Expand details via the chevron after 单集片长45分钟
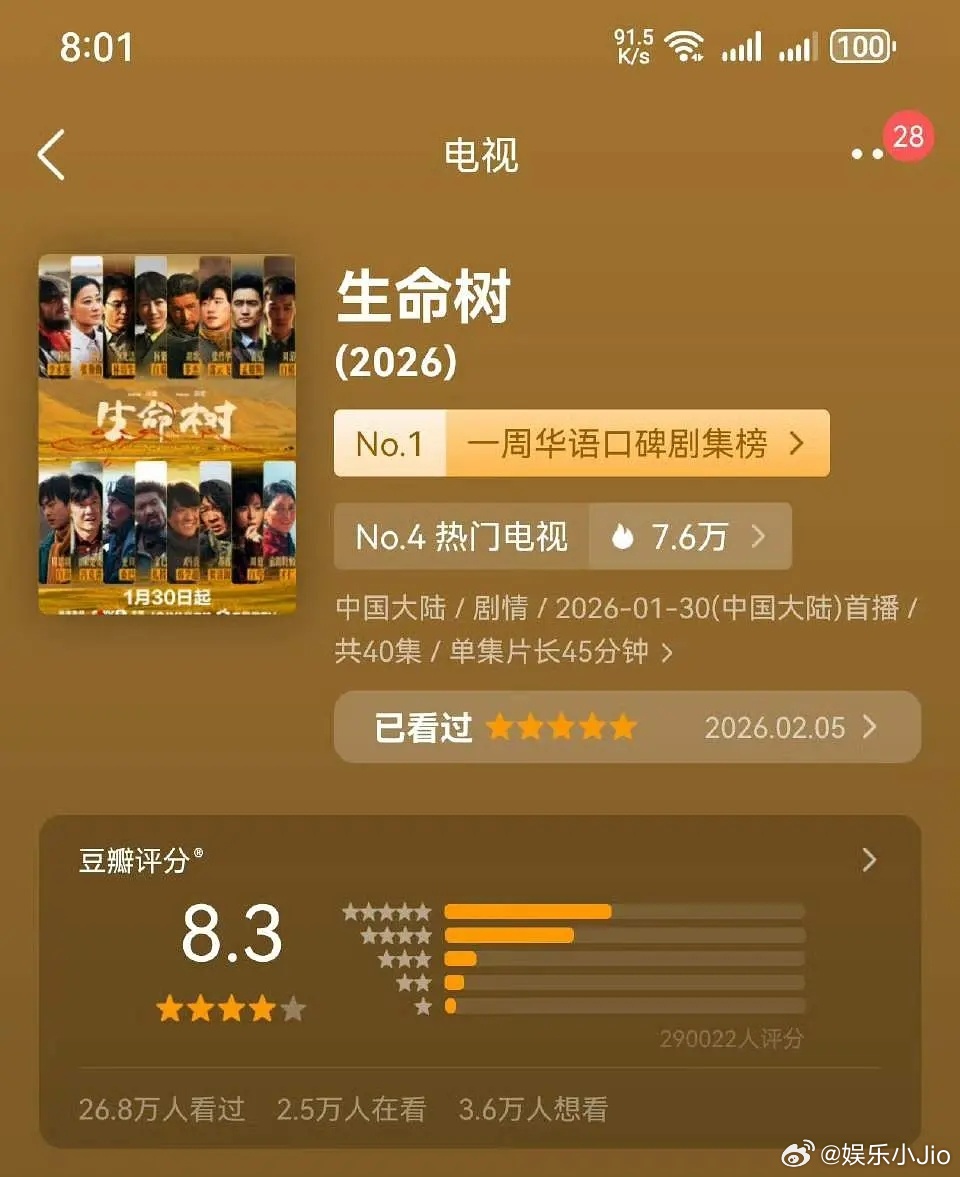The height and width of the screenshot is (1177, 960). click(668, 651)
